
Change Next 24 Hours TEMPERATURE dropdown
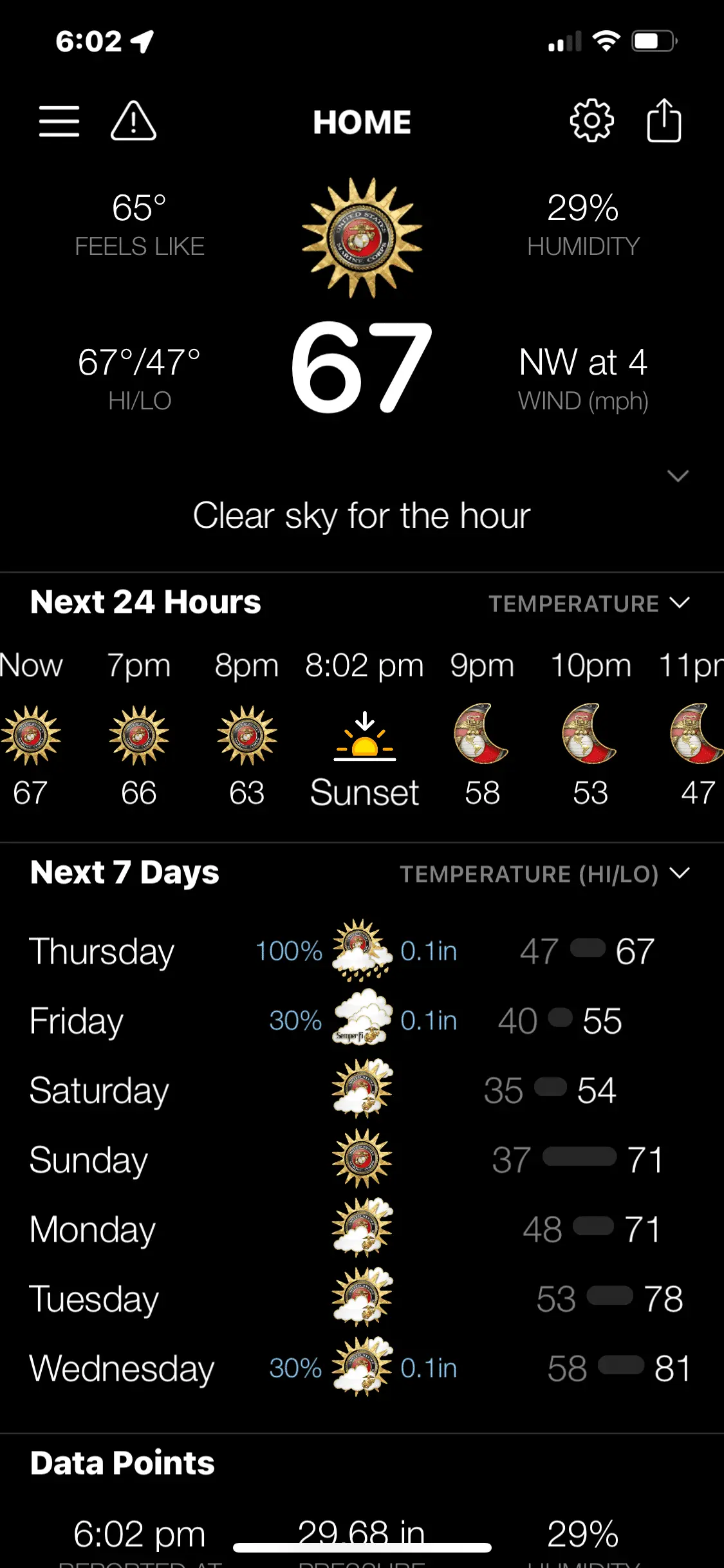[x=588, y=604]
